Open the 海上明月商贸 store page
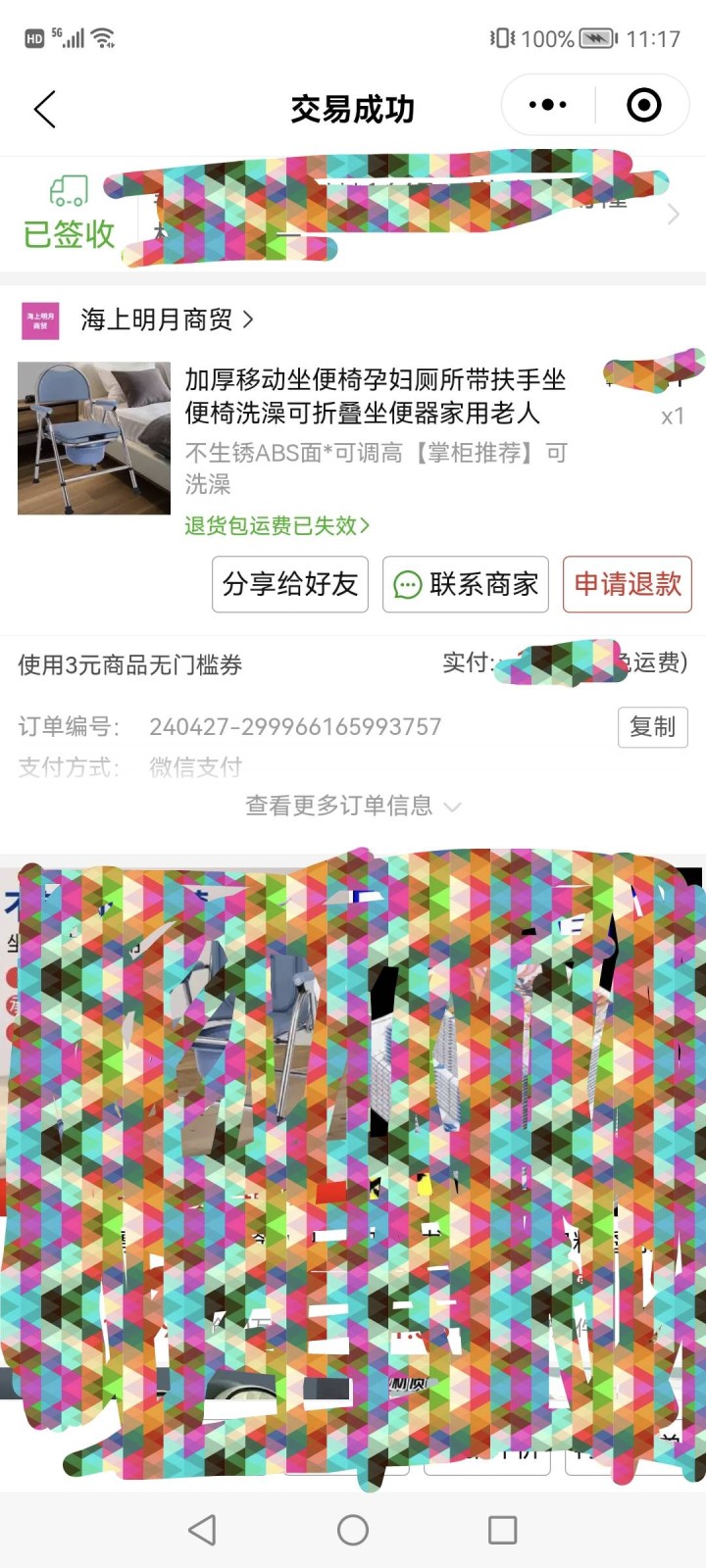The height and width of the screenshot is (1568, 706). (x=165, y=319)
